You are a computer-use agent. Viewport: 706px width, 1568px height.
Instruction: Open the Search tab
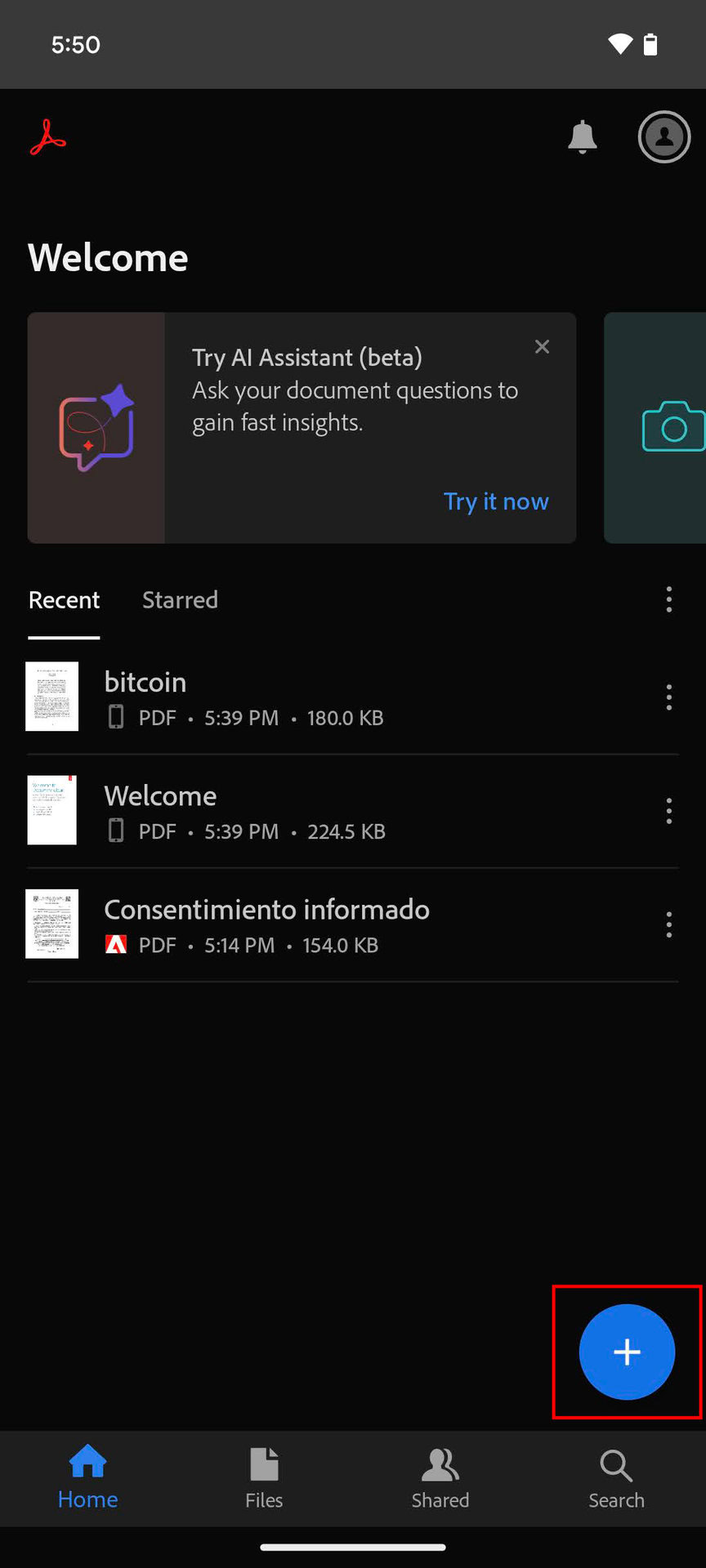[x=616, y=1479]
